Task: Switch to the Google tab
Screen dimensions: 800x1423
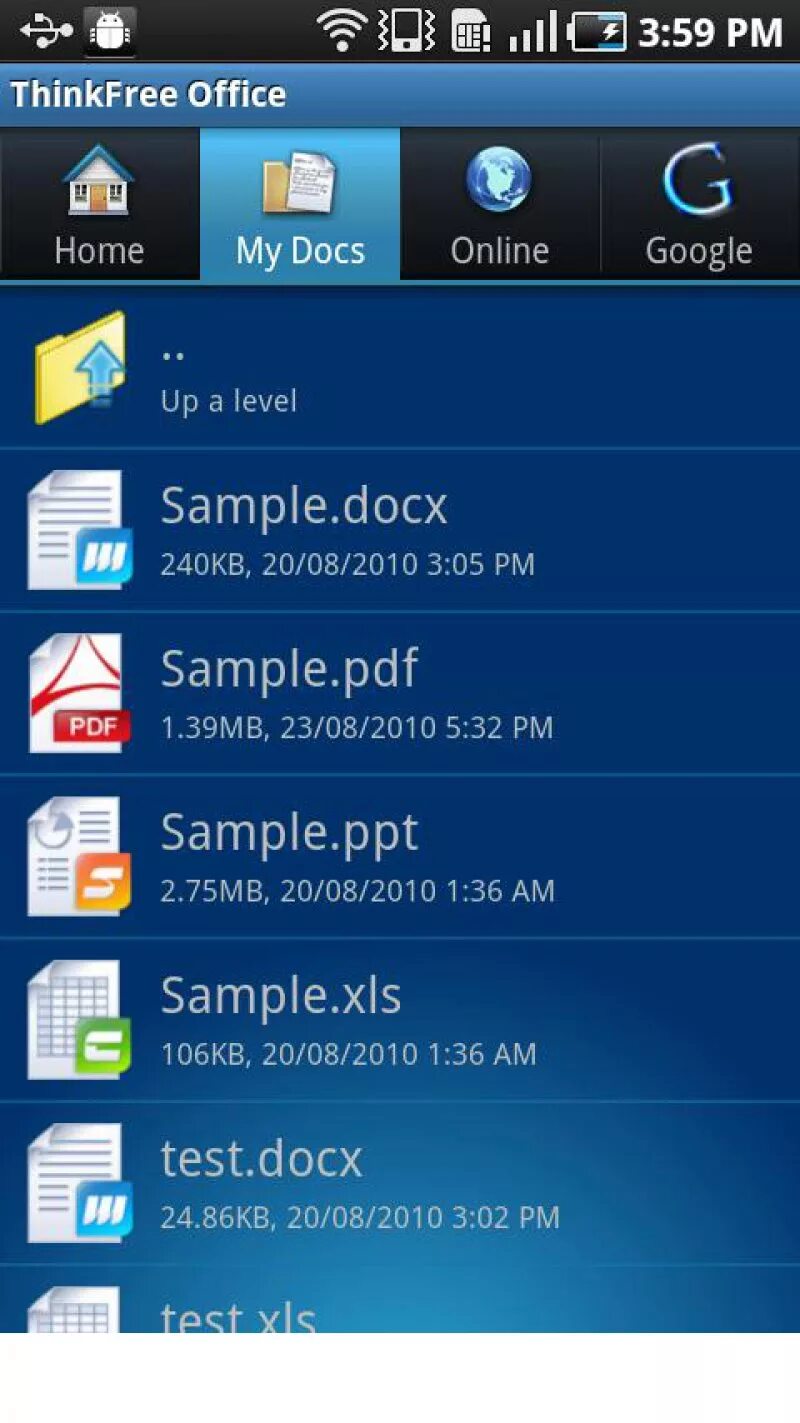Action: click(700, 204)
